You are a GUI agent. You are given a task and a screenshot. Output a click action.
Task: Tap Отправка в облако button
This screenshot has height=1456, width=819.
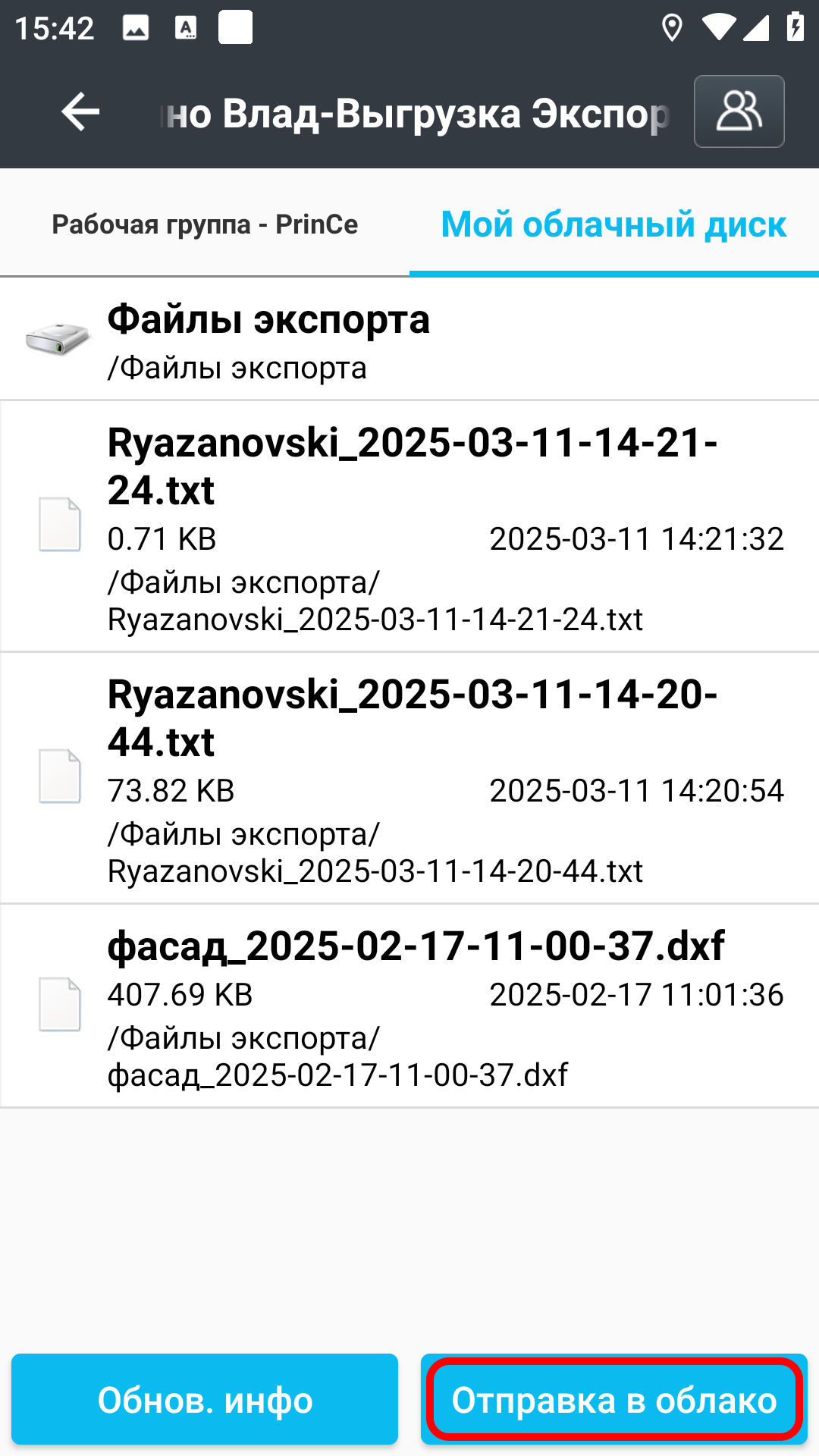614,1399
